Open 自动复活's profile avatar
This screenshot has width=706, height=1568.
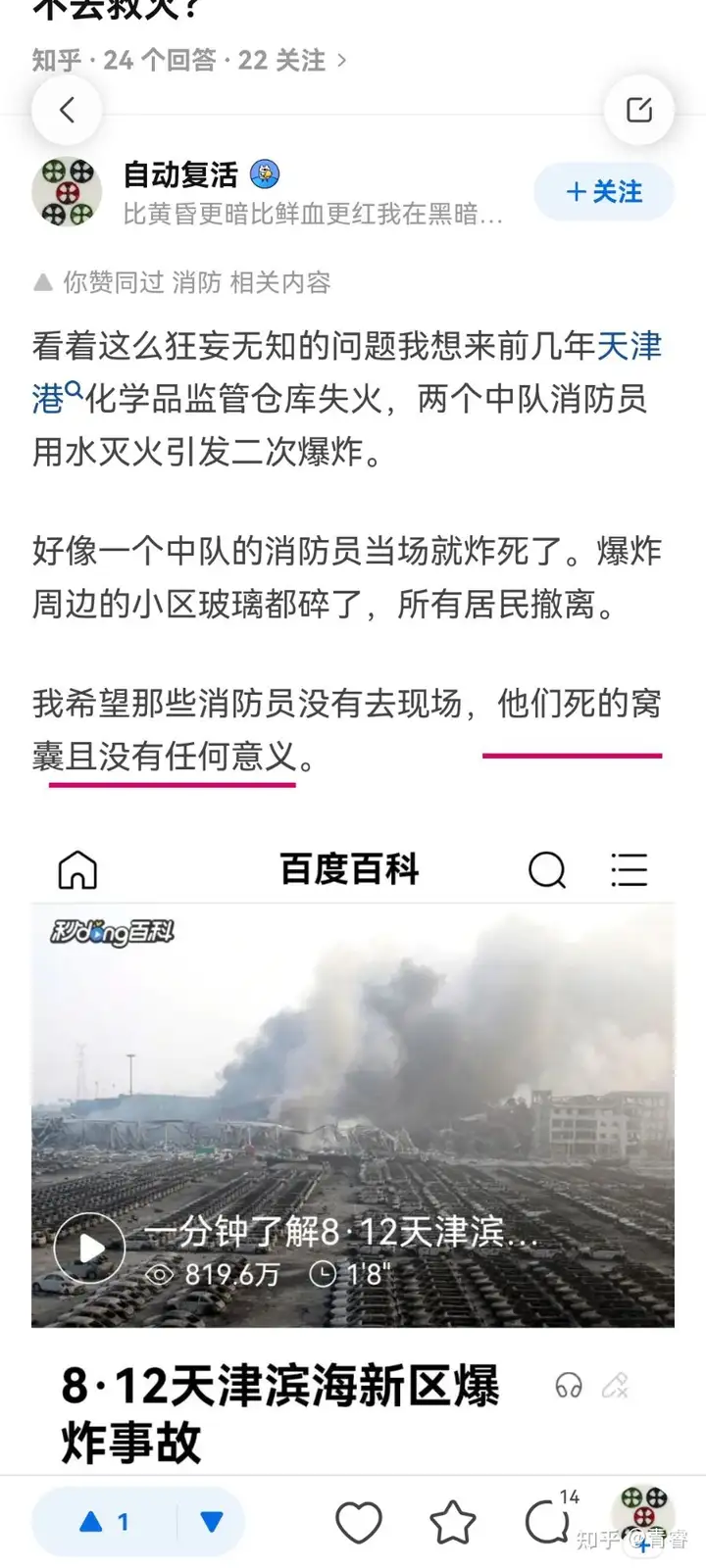click(x=67, y=191)
